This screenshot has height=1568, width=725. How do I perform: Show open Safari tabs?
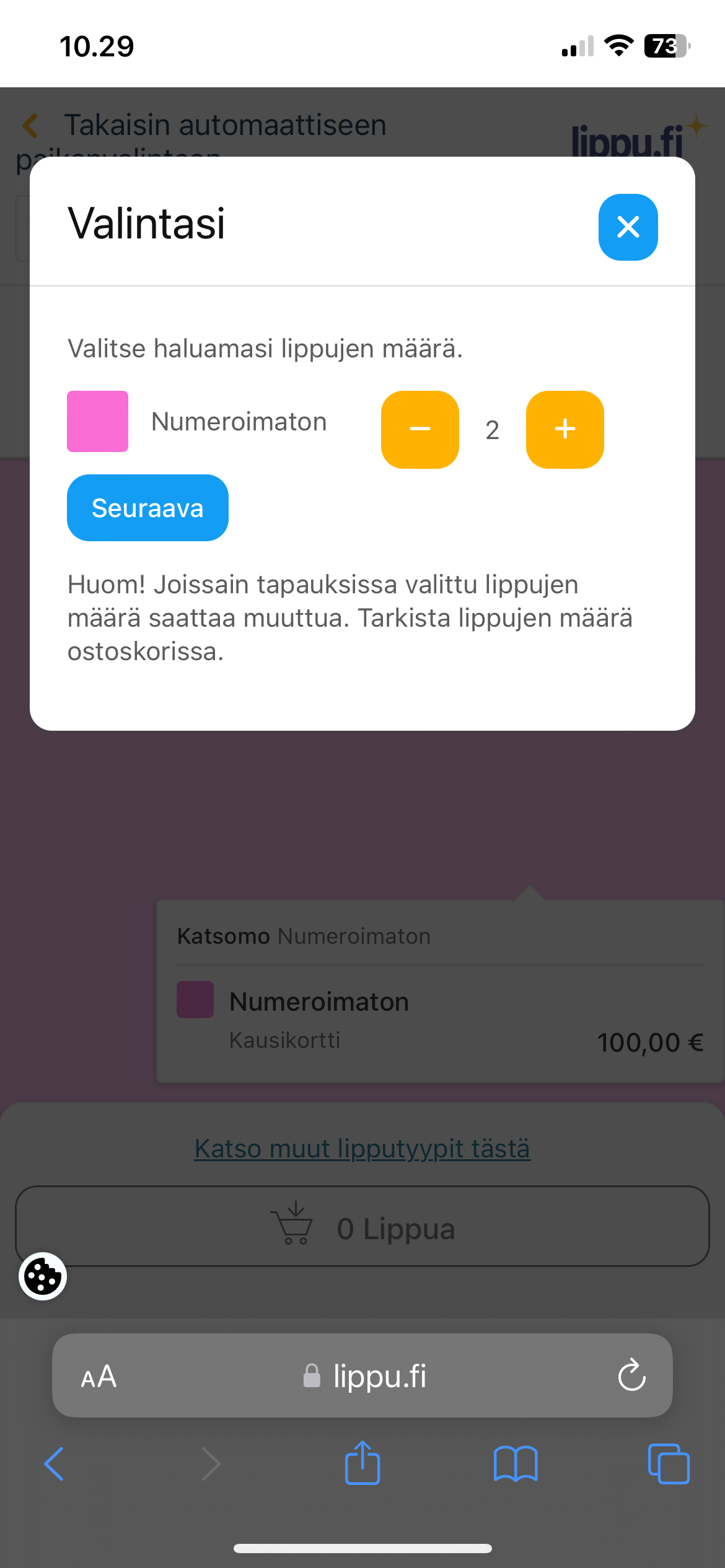coord(668,1464)
